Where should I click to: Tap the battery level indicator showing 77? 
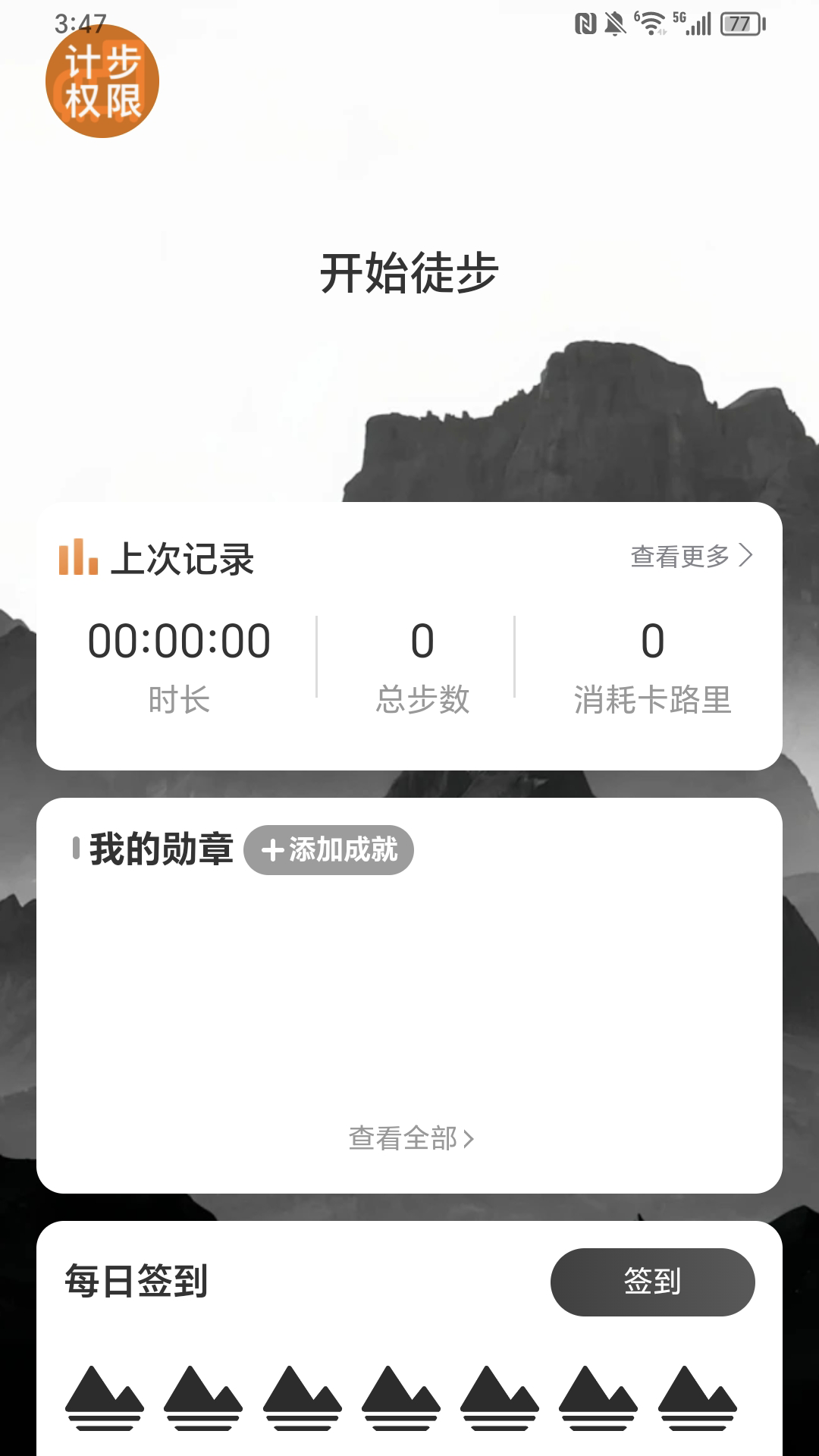click(742, 23)
